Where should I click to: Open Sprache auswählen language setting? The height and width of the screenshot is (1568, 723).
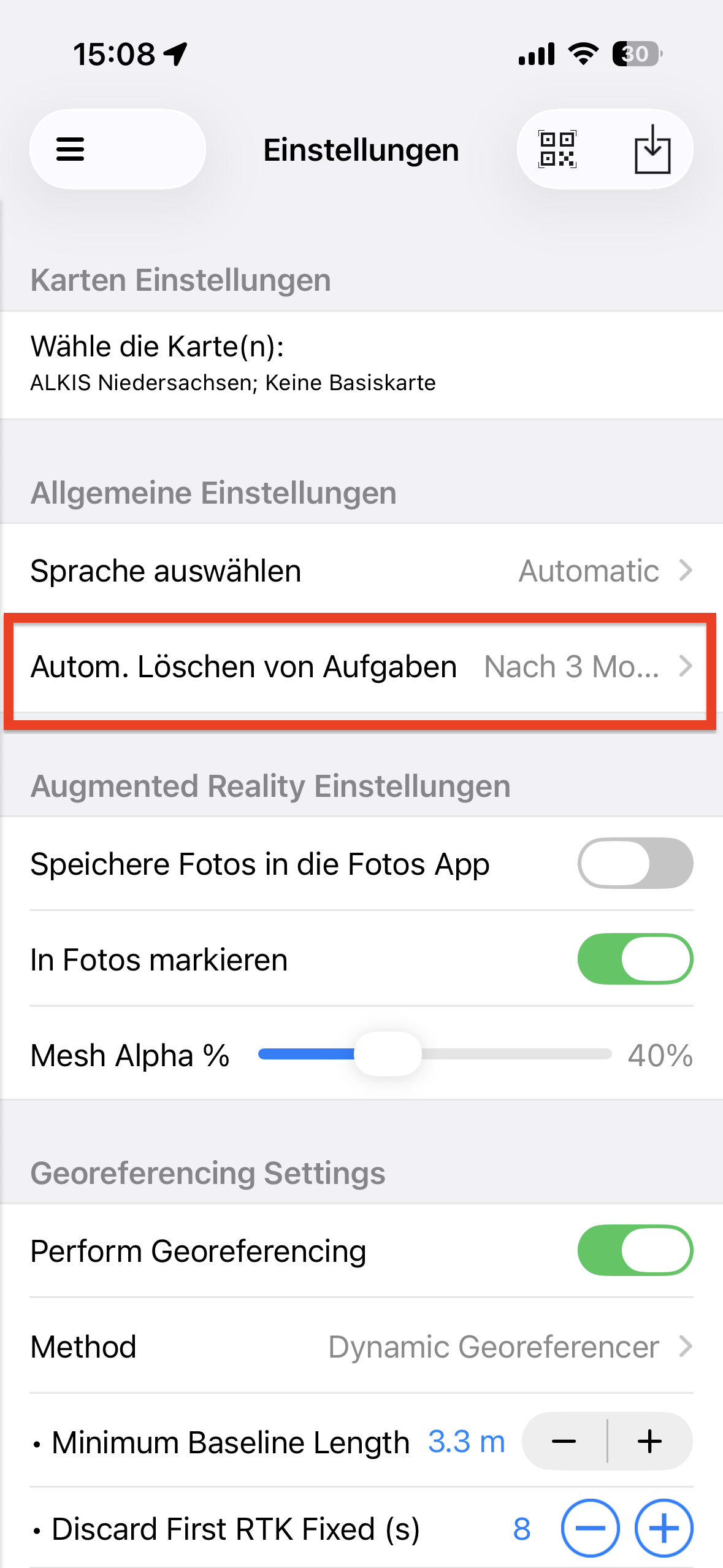point(361,571)
